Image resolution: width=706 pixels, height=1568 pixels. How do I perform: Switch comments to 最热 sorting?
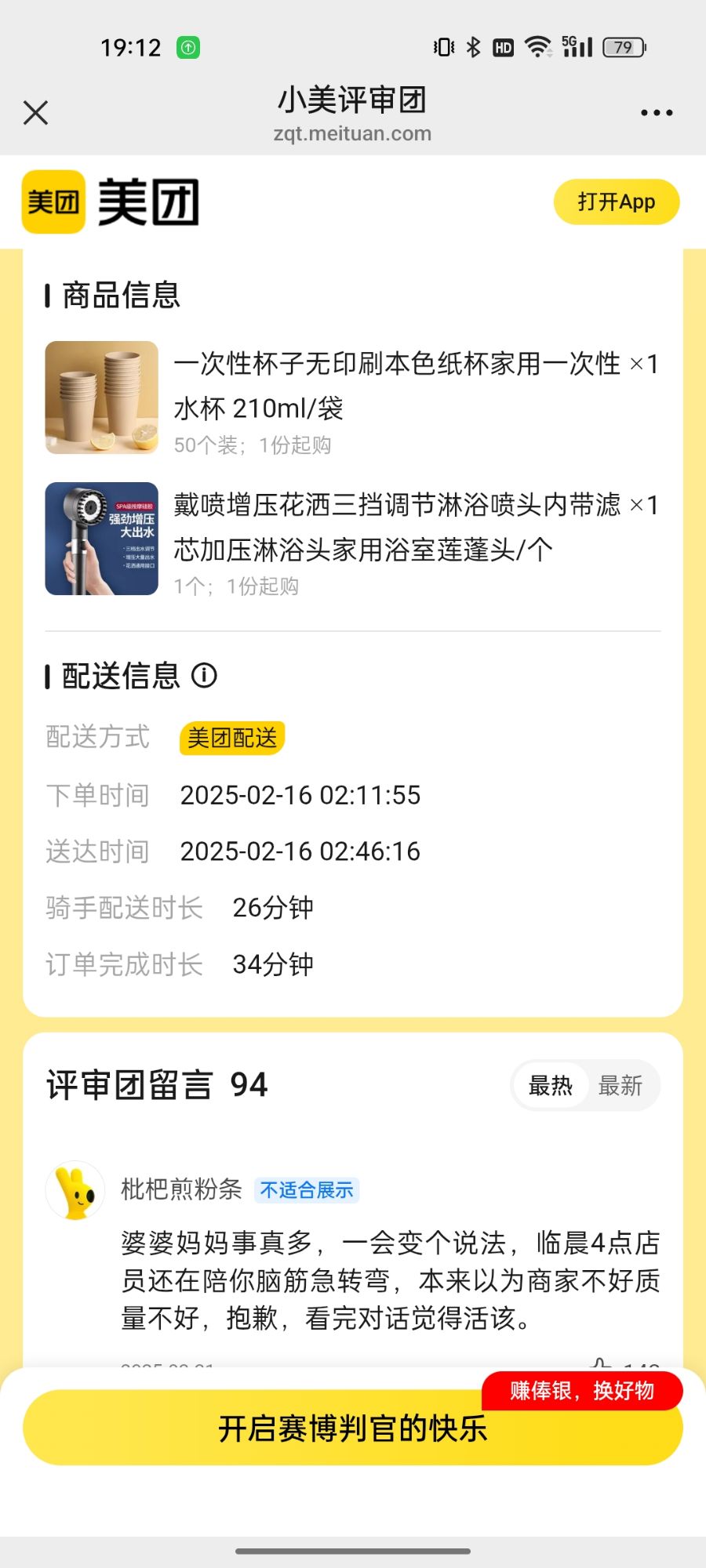[550, 1086]
